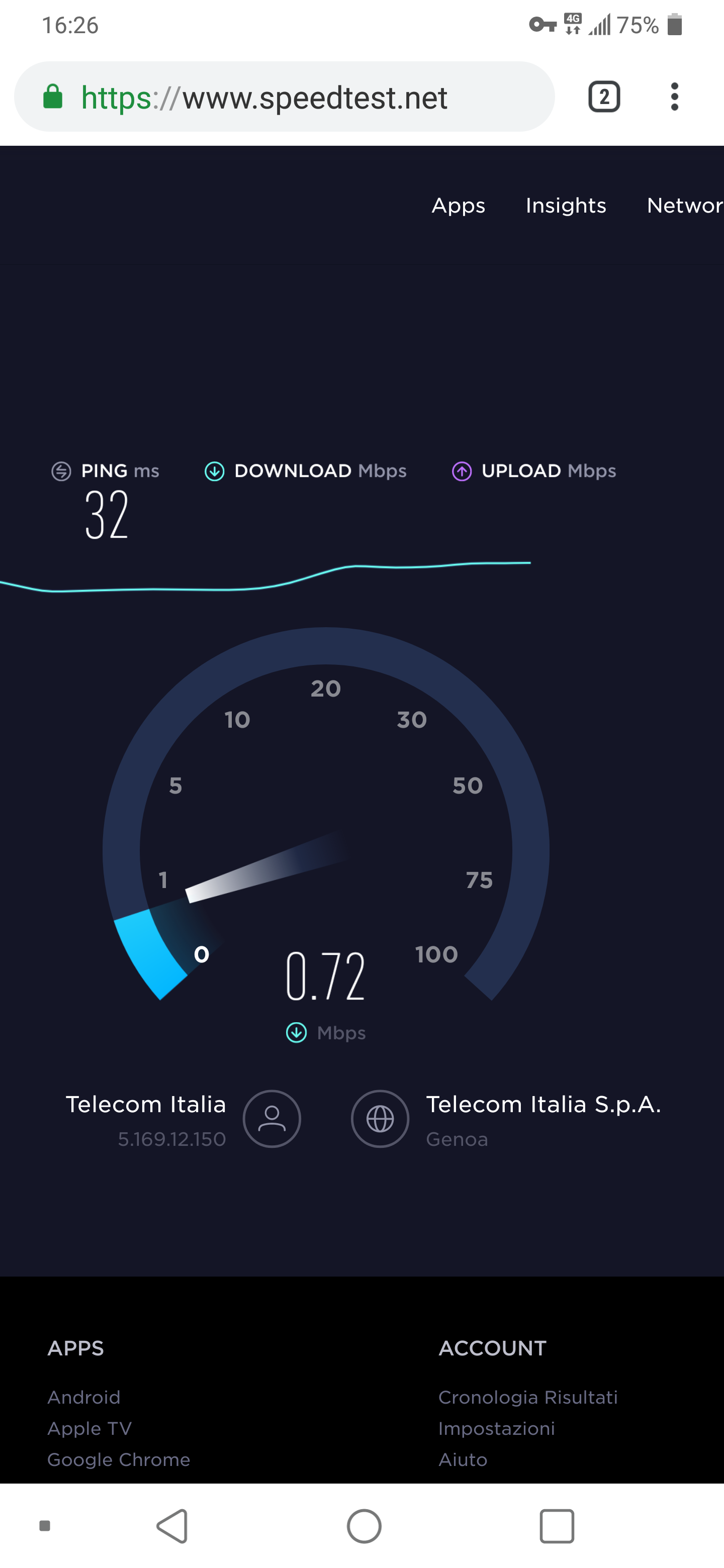Open Cronologia Risultati under ACCOUNT
Screen dimensions: 724x1568
[528, 1398]
